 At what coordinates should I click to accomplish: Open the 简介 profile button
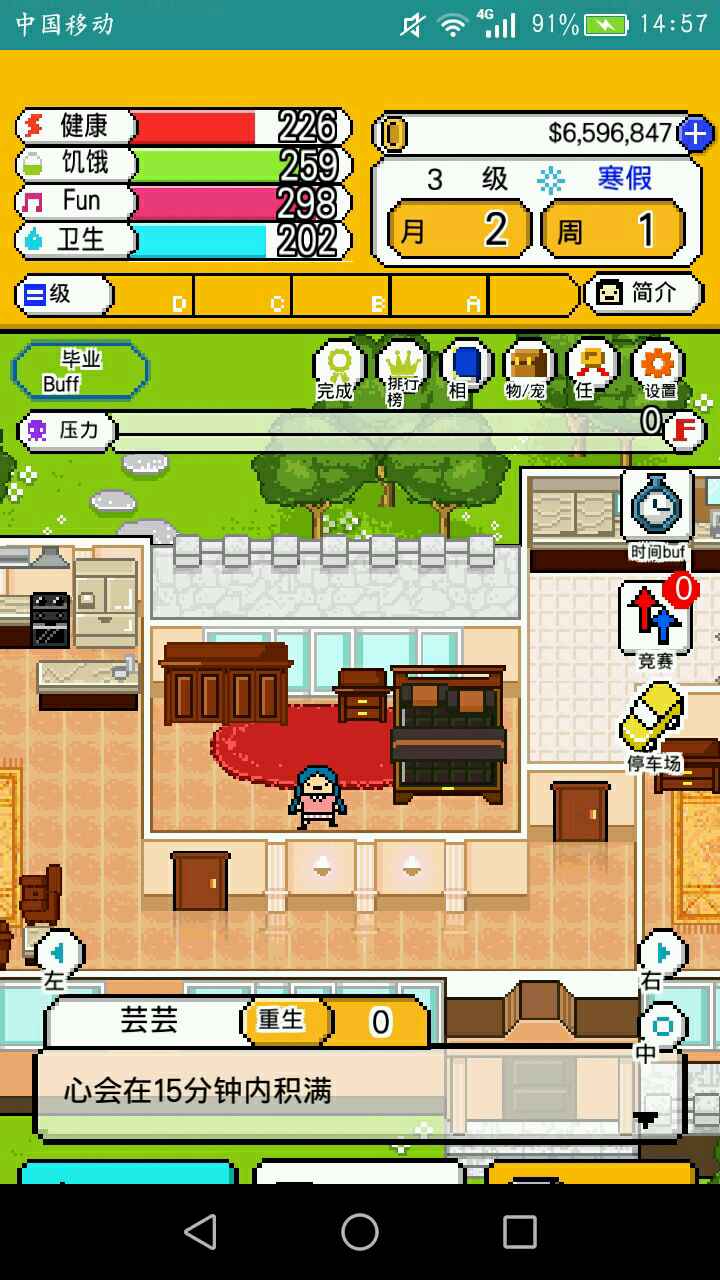642,293
